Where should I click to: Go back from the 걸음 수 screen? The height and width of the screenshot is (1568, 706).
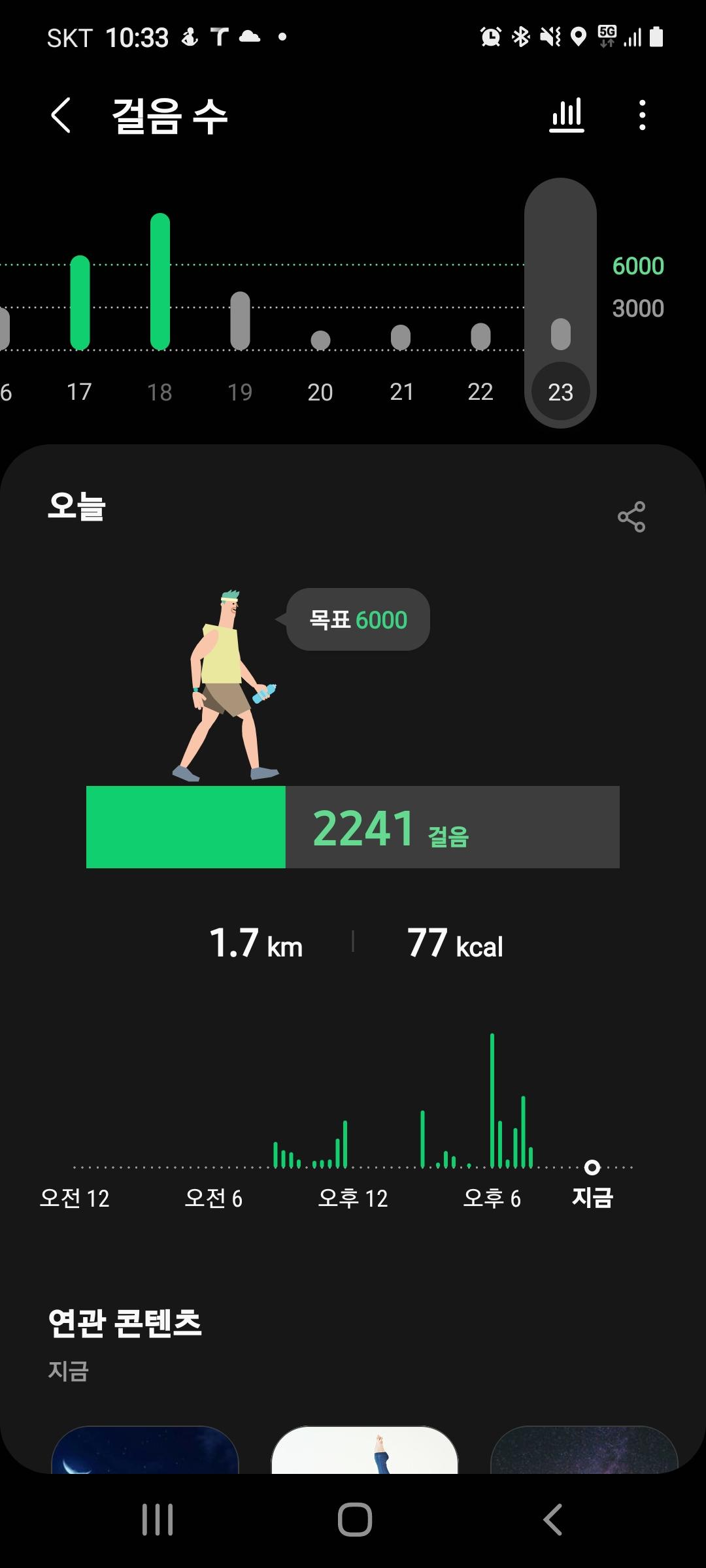coord(61,116)
